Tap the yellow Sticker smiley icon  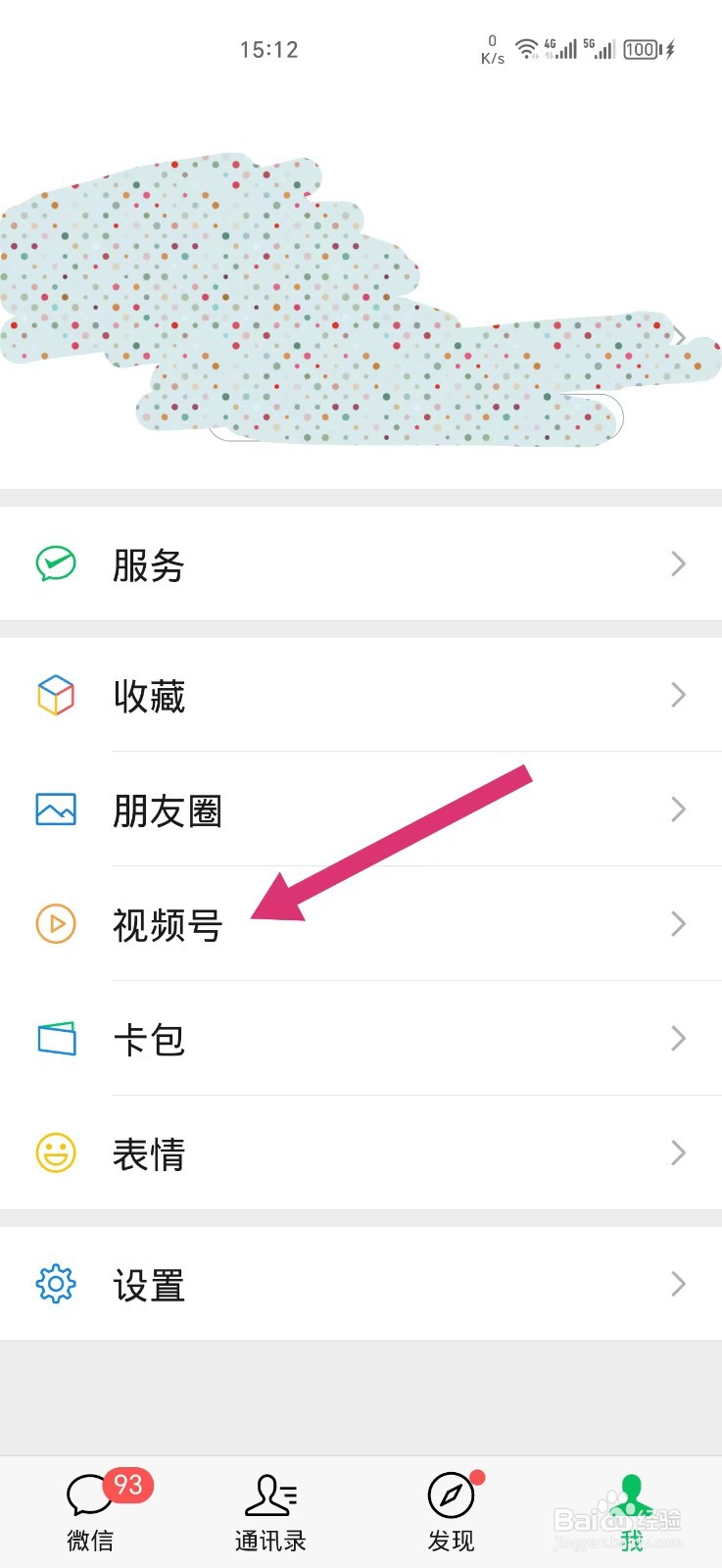(x=56, y=1153)
